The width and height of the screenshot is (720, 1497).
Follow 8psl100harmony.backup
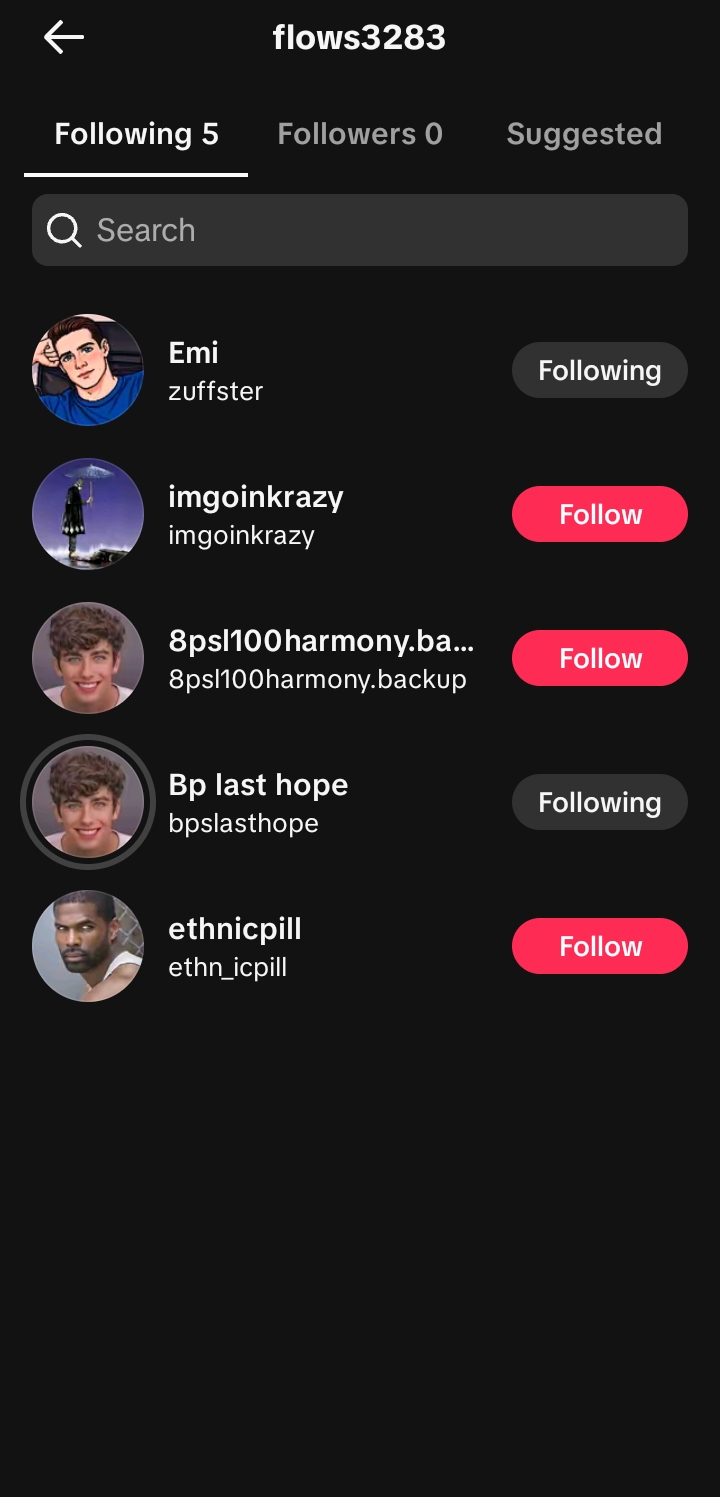coord(599,658)
